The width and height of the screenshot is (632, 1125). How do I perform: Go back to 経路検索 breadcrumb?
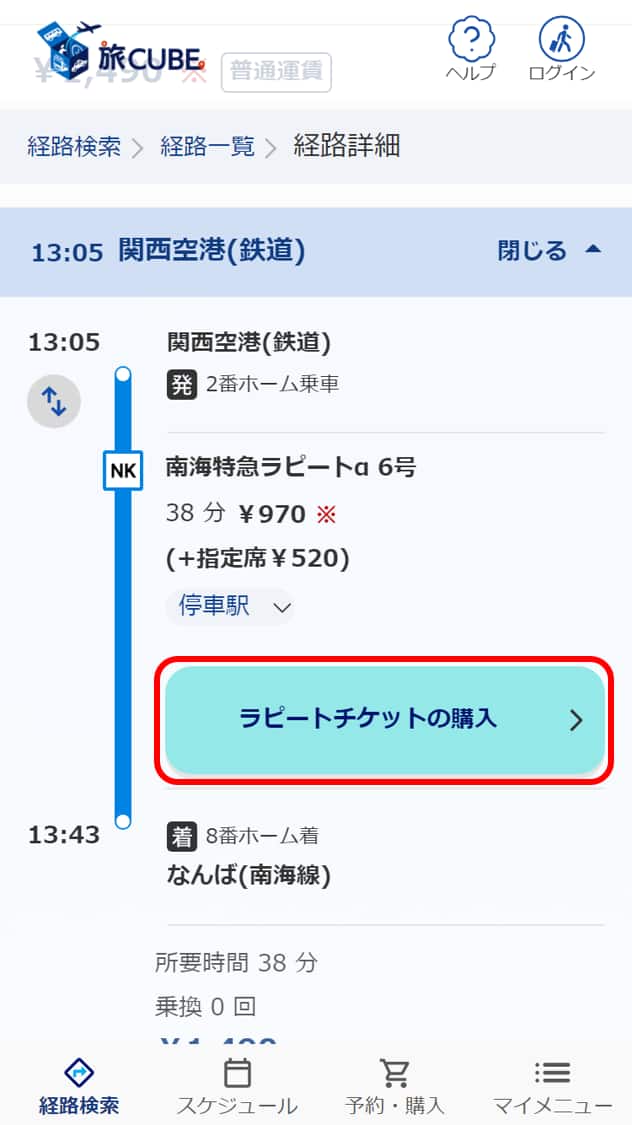[x=74, y=147]
